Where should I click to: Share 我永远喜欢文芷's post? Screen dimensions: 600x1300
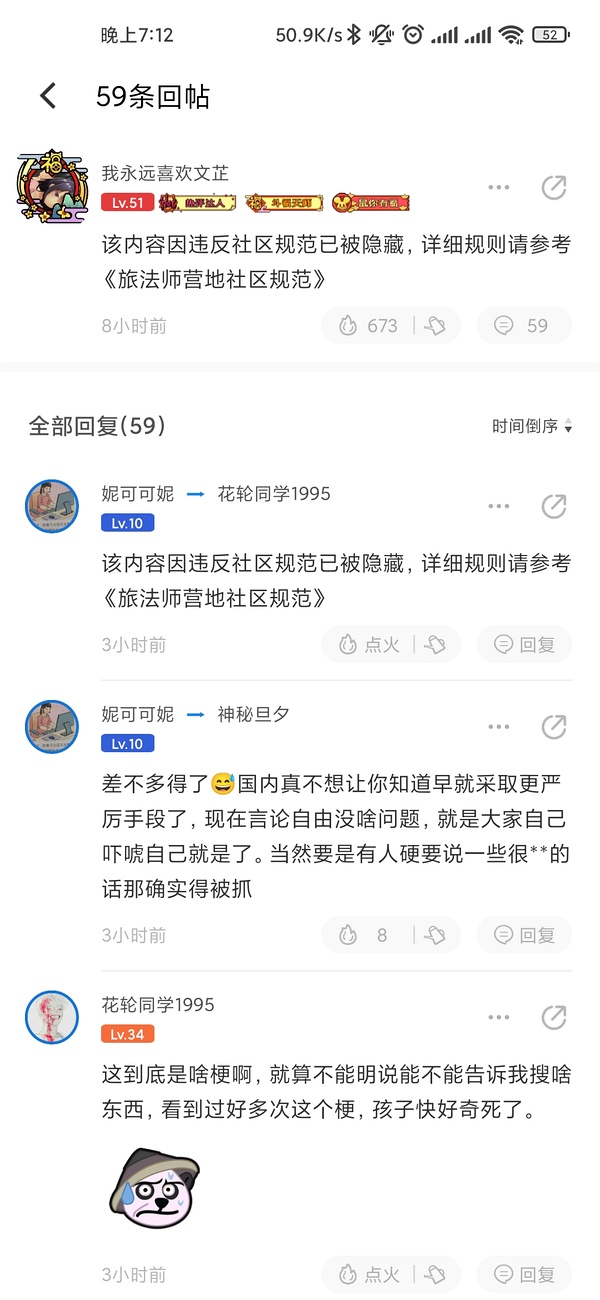[x=553, y=188]
